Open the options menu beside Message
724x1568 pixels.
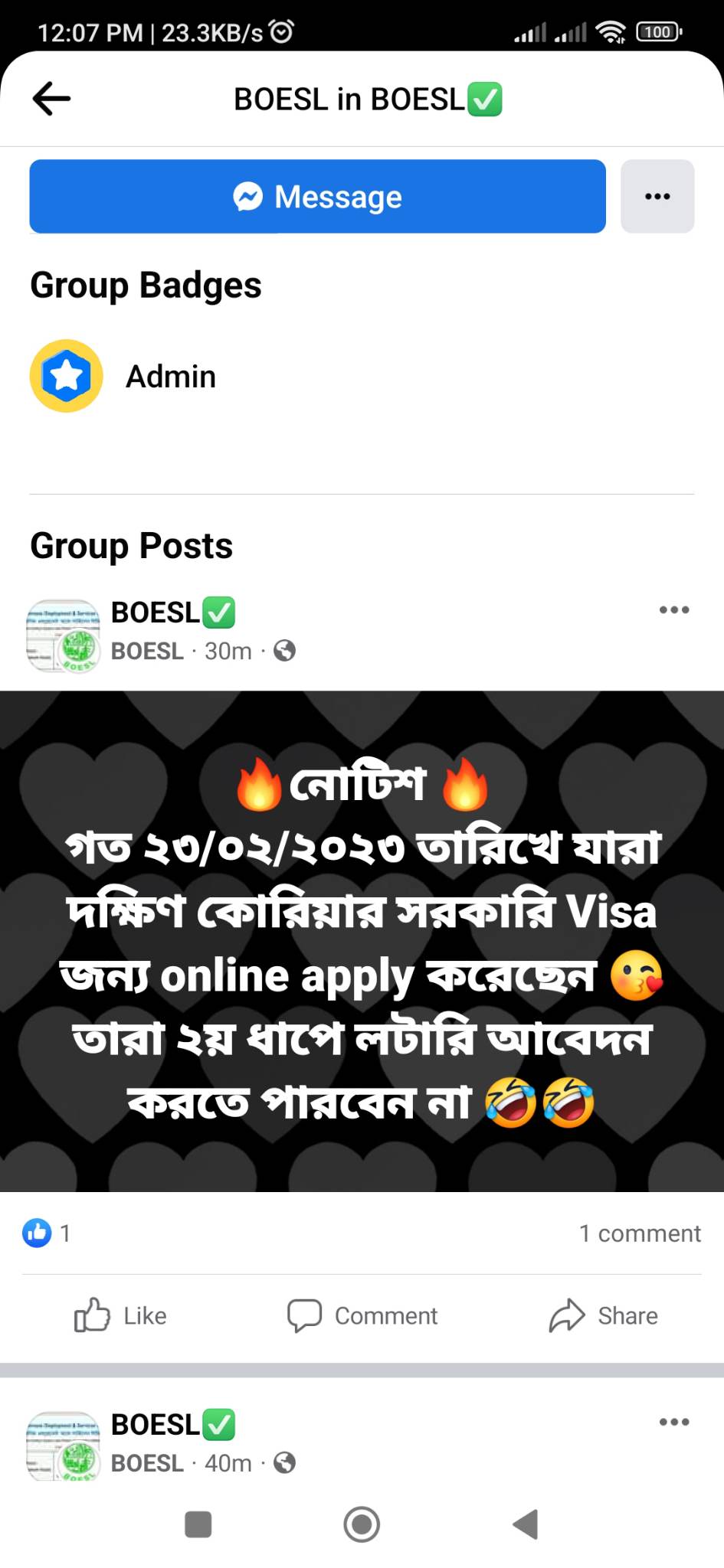pyautogui.click(x=657, y=196)
